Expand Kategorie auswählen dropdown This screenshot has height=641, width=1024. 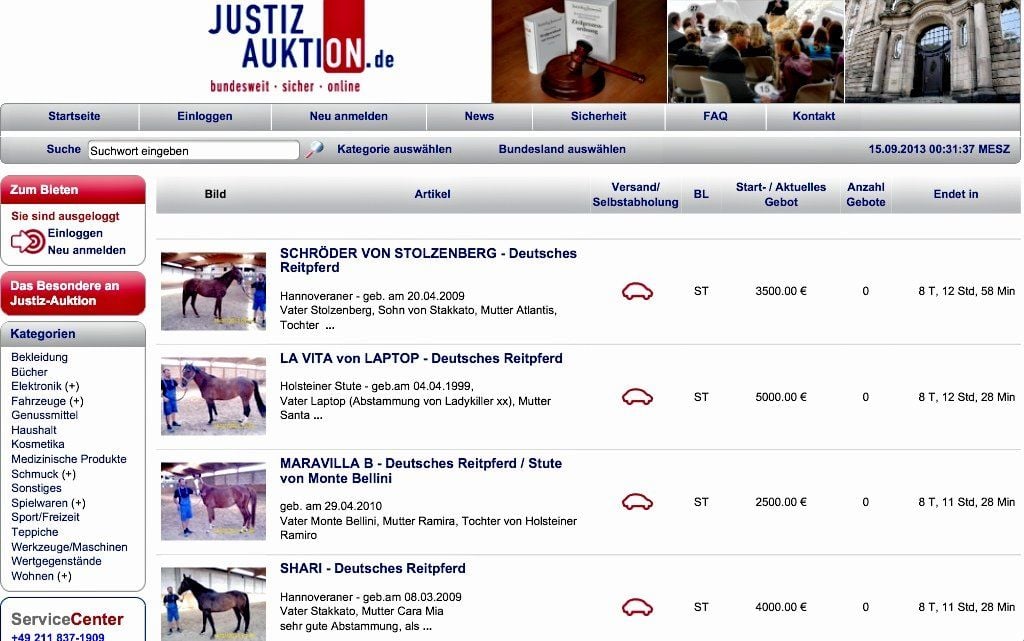click(x=394, y=149)
